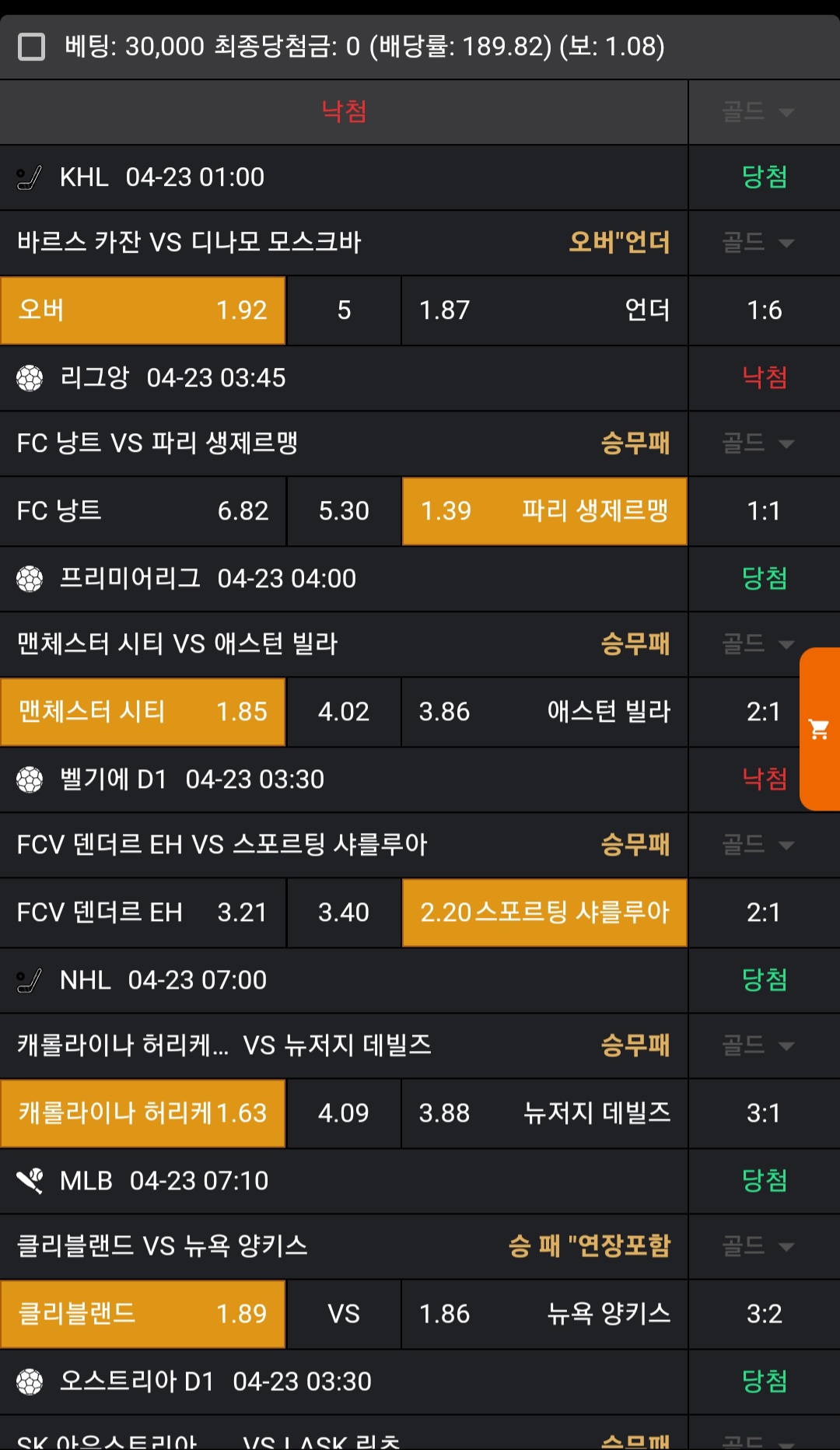840x1450 pixels.
Task: Check the bet slip checkbox at top
Action: pyautogui.click(x=31, y=47)
